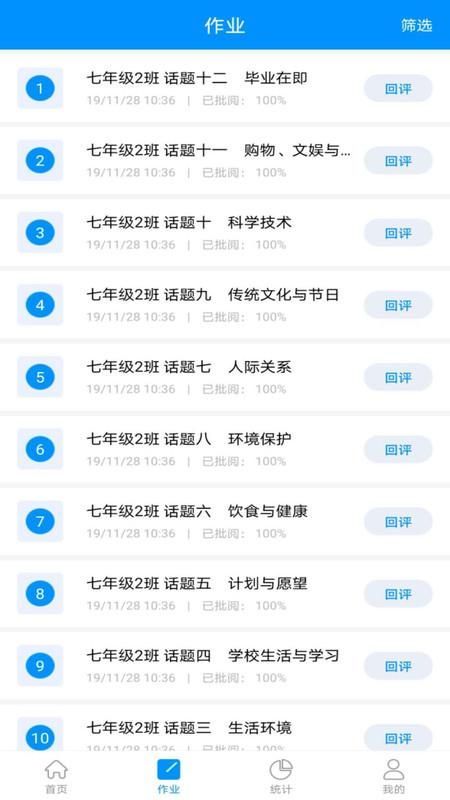Tap 回评 for 话题九 传统文化与节日
The width and height of the screenshot is (450, 800).
pos(398,305)
